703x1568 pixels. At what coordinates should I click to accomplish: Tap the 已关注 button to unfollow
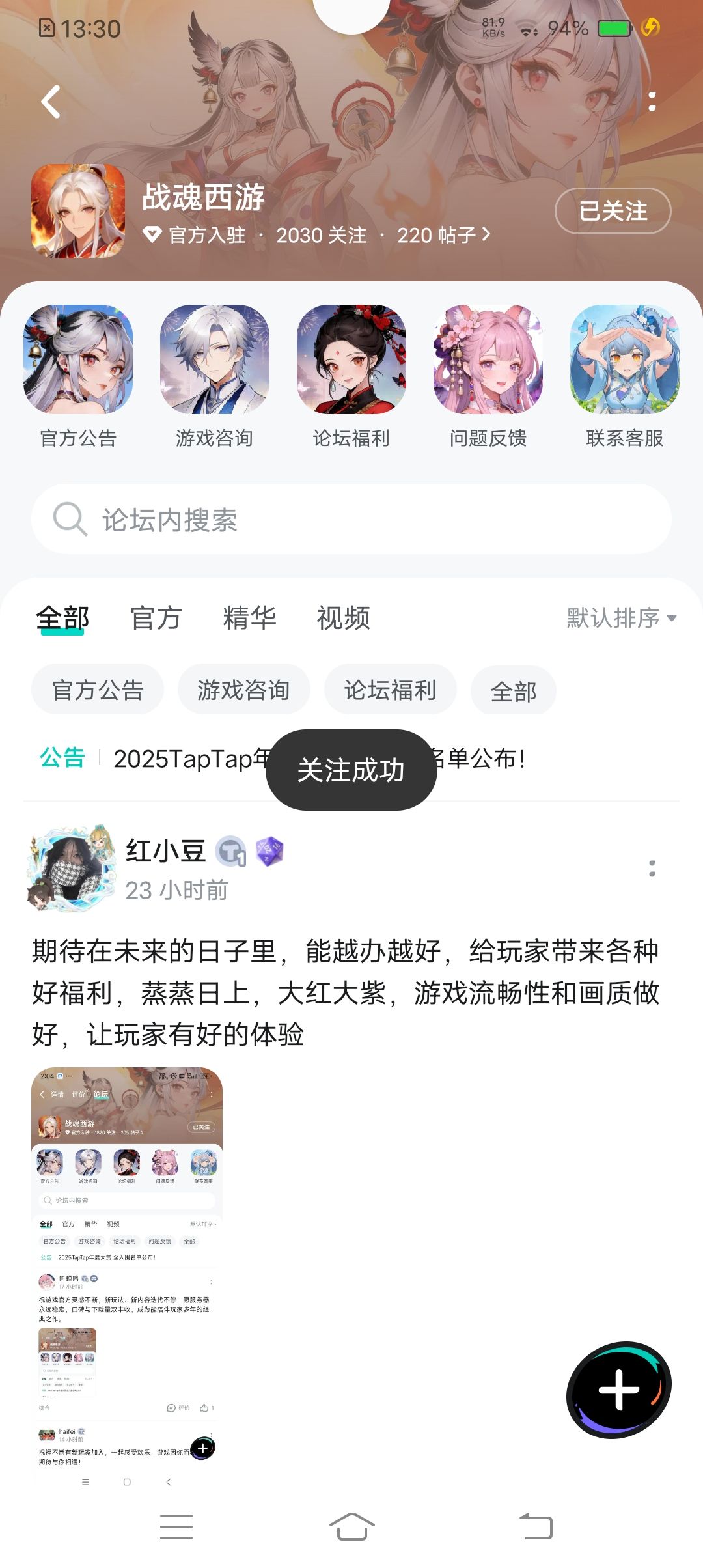coord(613,211)
